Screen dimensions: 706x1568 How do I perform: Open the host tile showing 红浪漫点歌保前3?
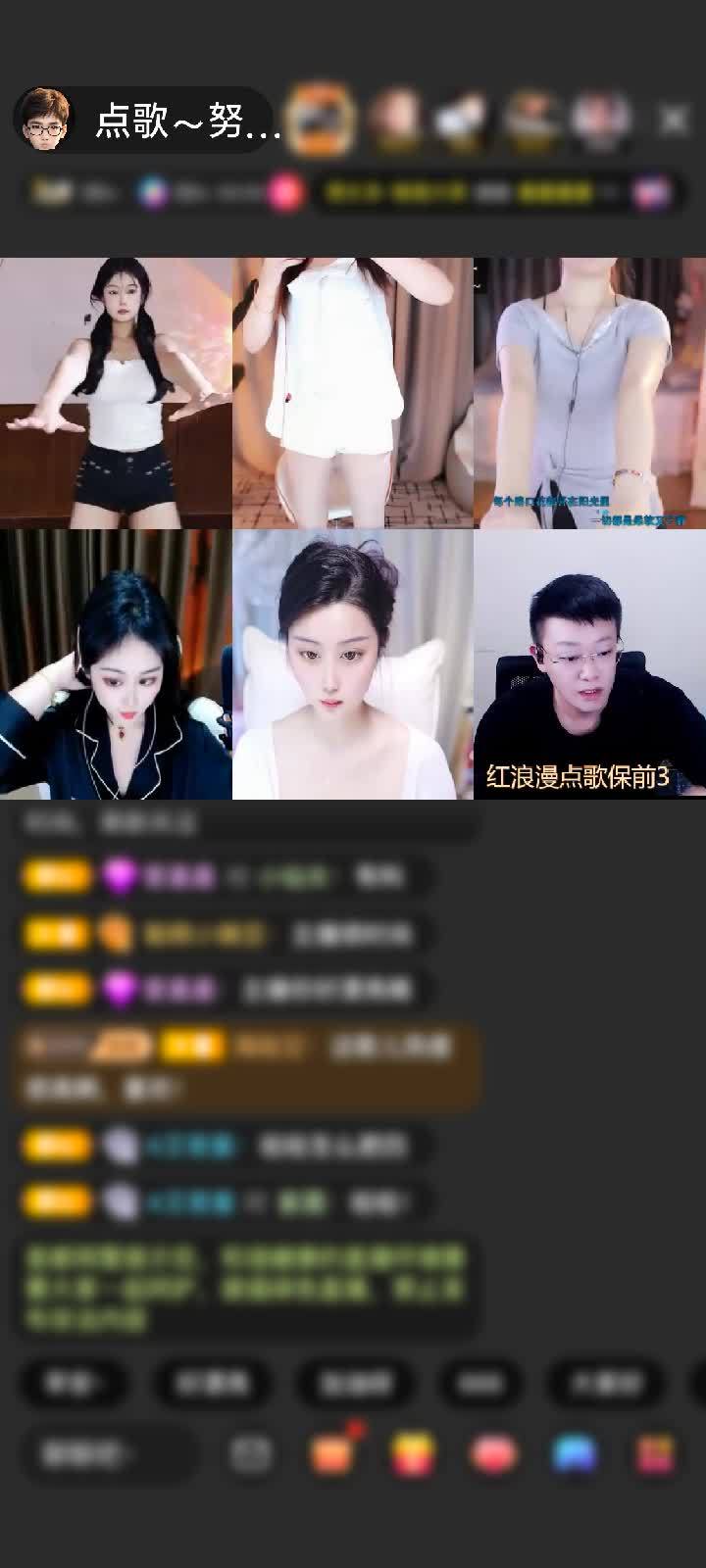[589, 664]
